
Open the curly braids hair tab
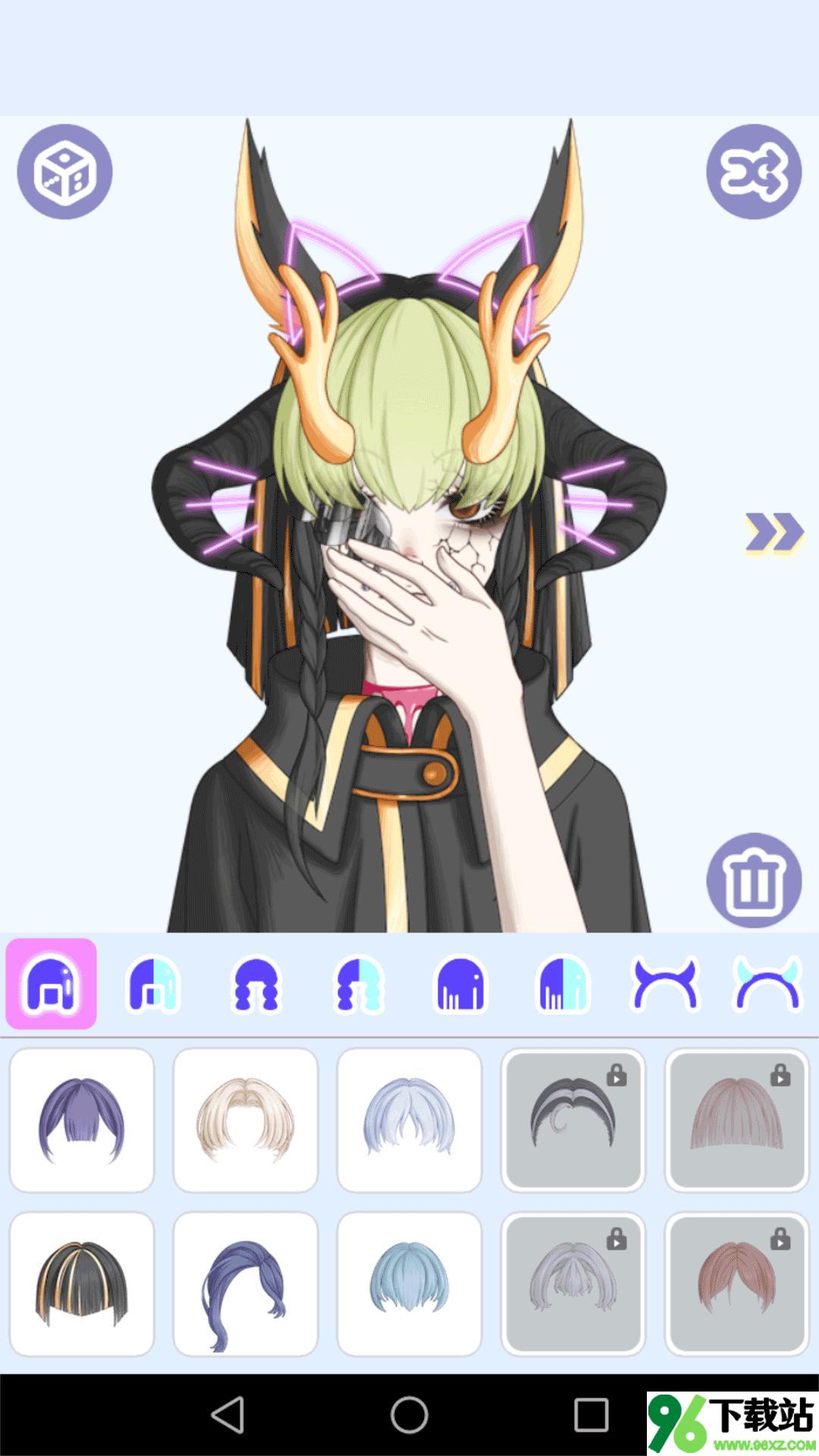coord(256,984)
